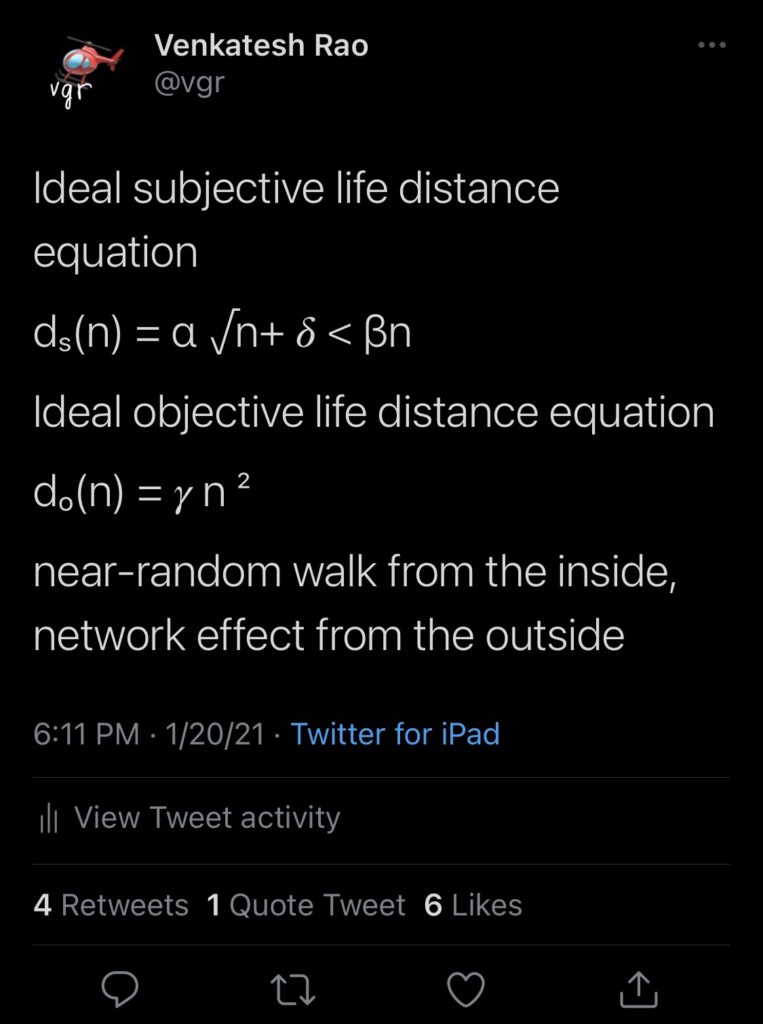This screenshot has height=1024, width=763.
Task: Tap the Twitter for iPad source link
Action: (x=395, y=734)
